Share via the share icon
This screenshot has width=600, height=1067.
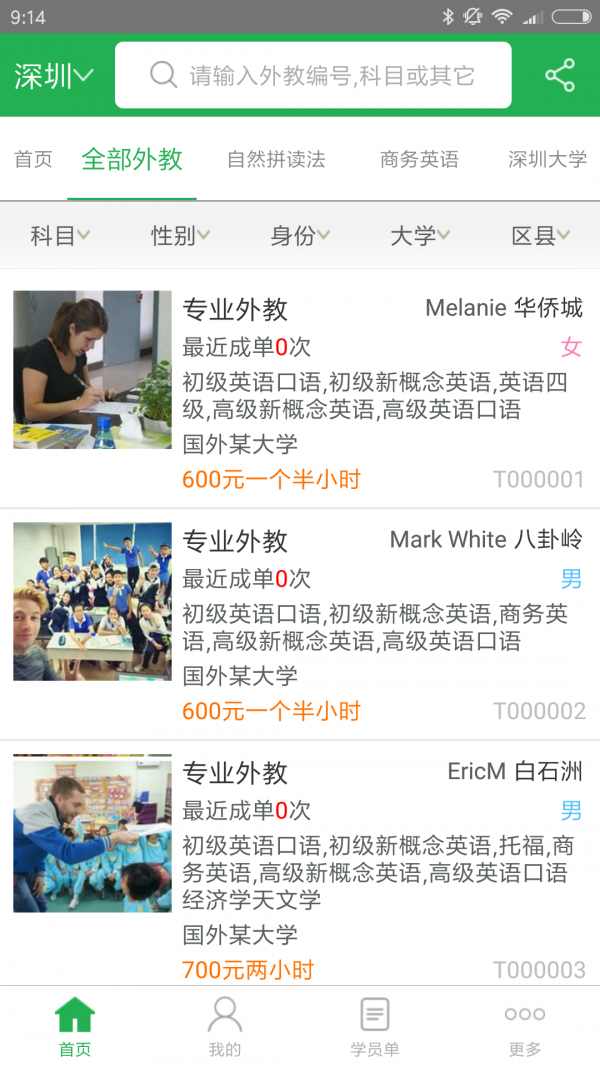(x=560, y=76)
